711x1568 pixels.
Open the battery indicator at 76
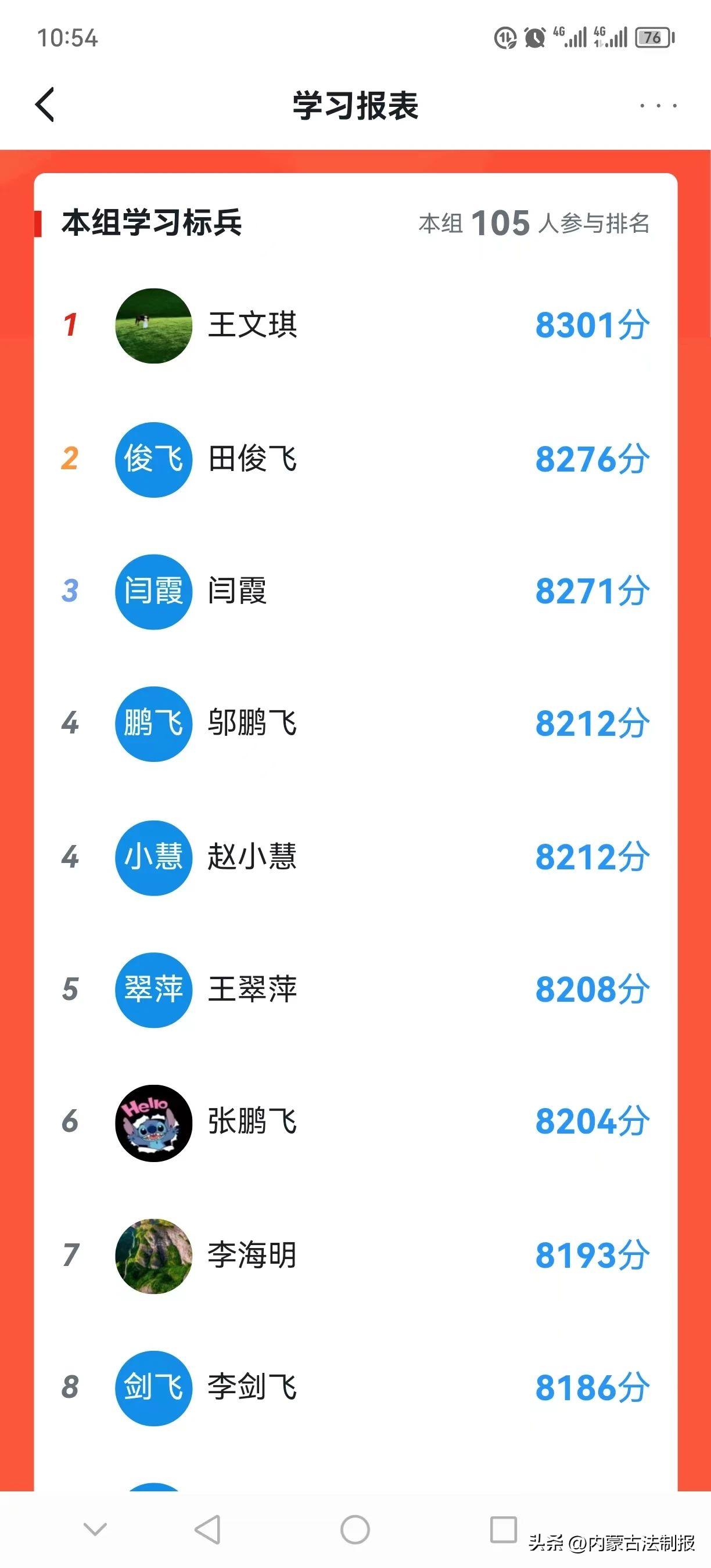(x=652, y=38)
